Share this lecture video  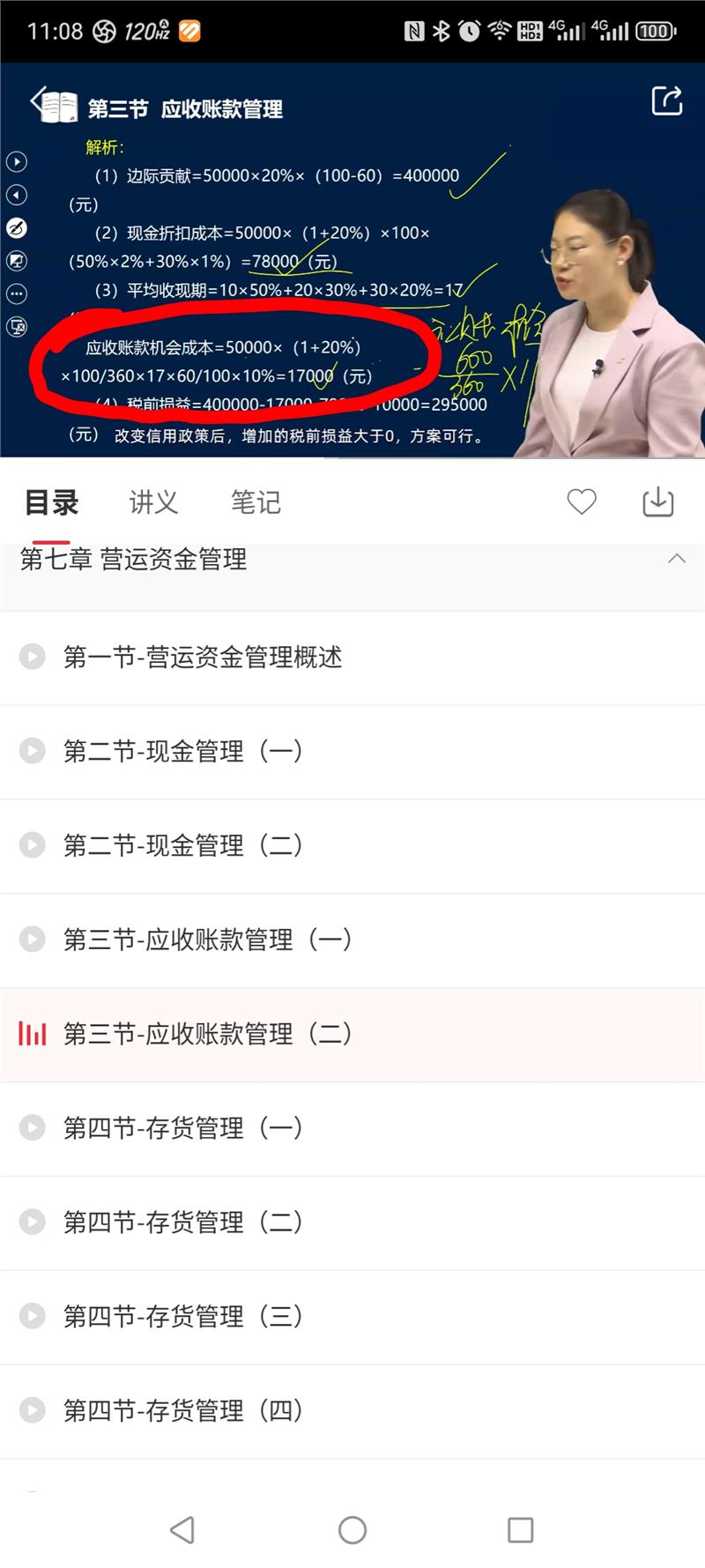coord(667,100)
